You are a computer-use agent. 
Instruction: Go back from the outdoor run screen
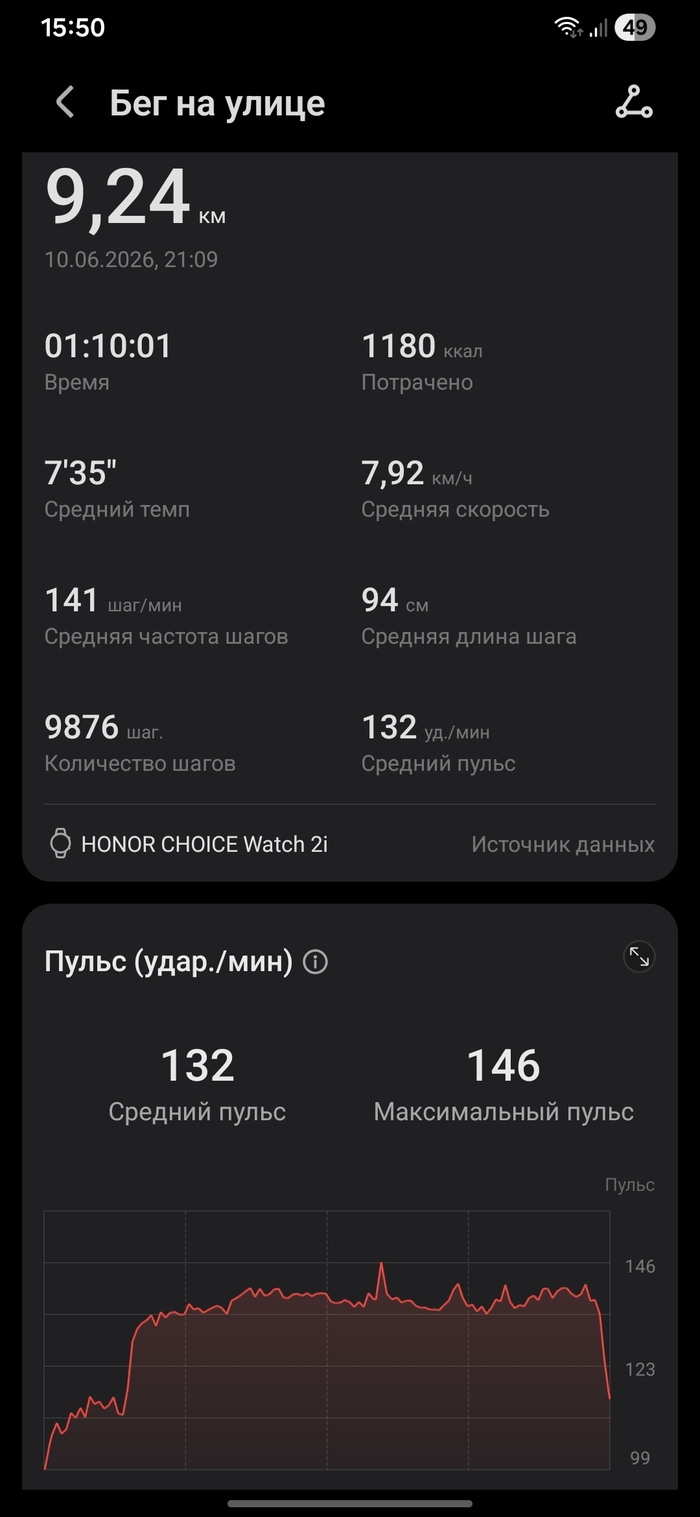click(65, 103)
